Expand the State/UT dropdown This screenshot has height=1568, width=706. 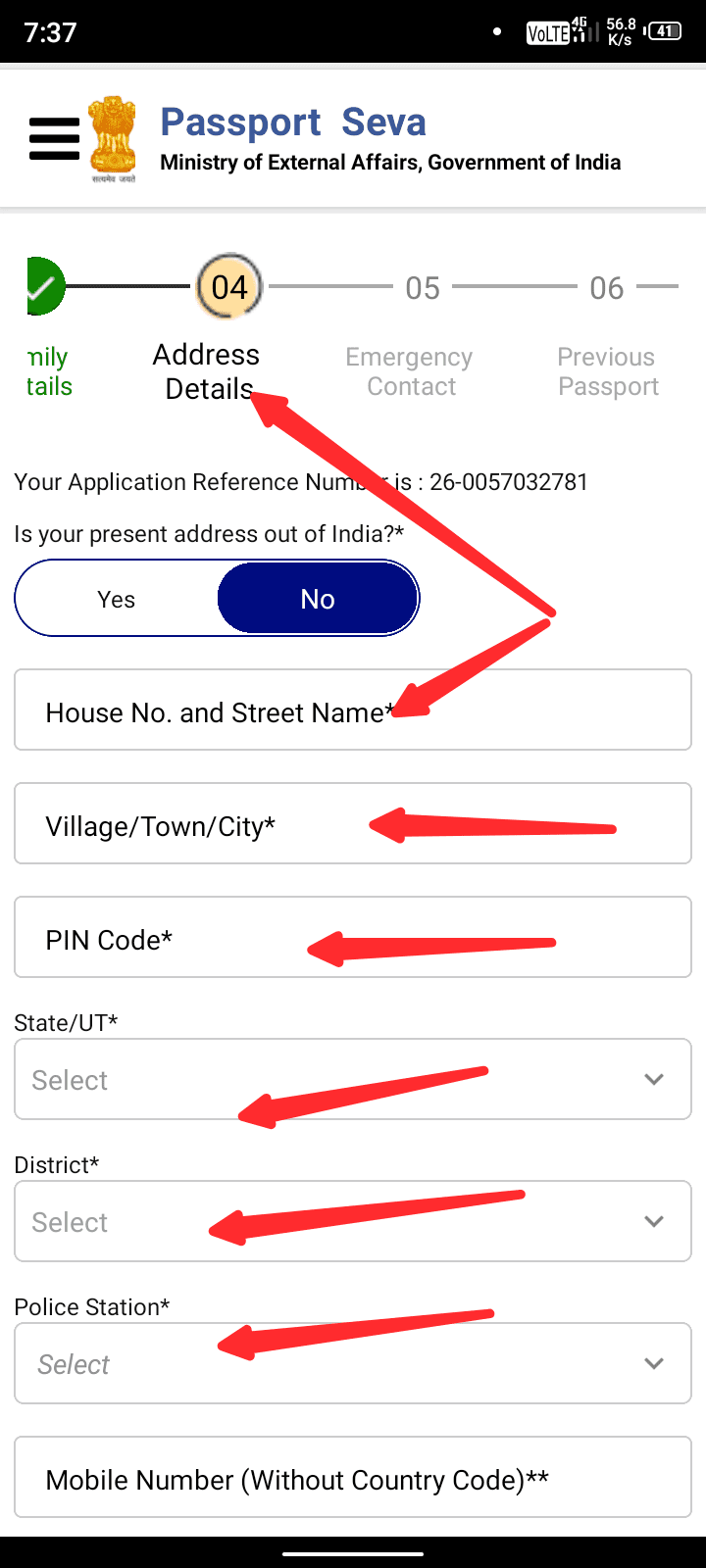coord(353,1079)
